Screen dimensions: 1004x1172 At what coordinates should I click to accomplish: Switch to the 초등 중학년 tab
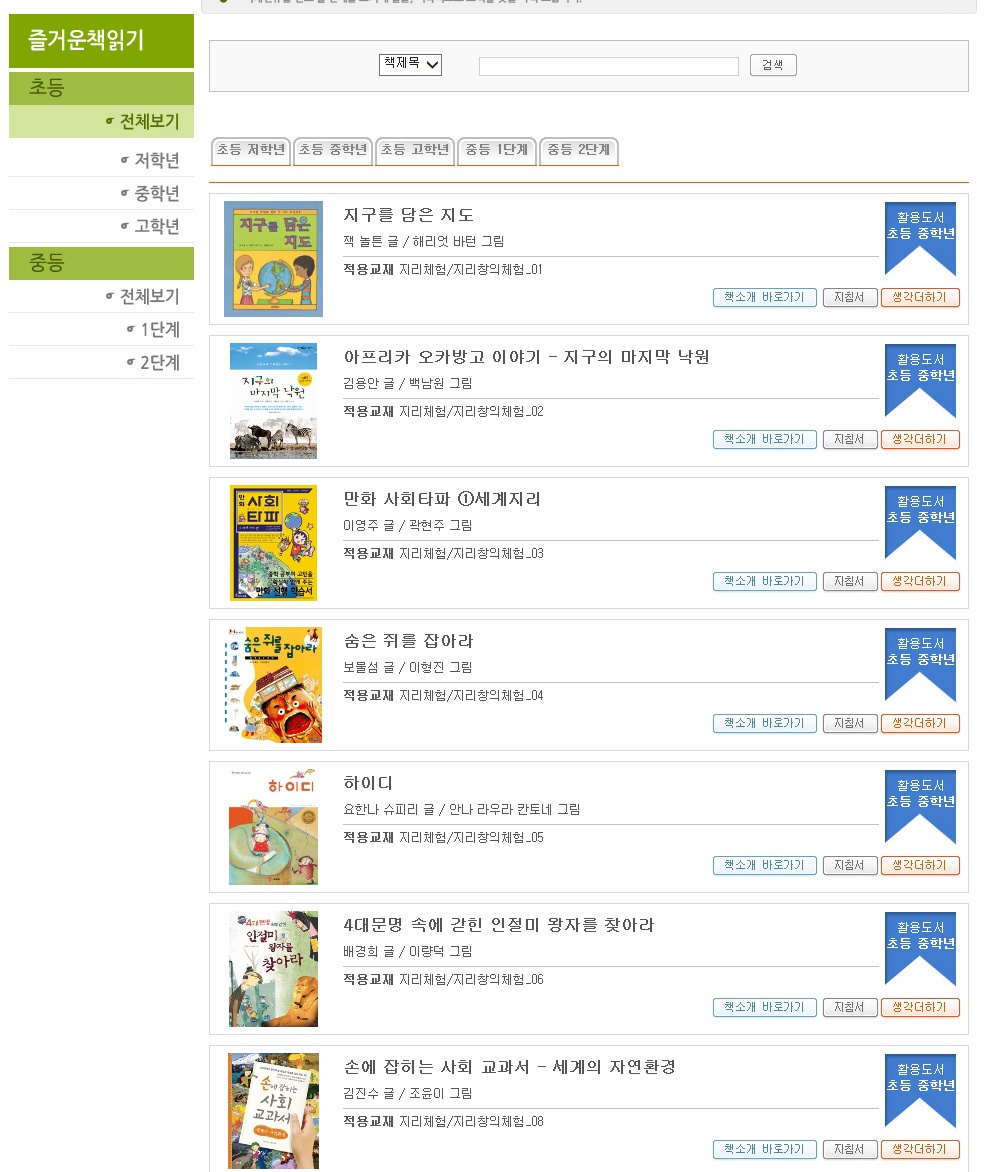pyautogui.click(x=333, y=151)
